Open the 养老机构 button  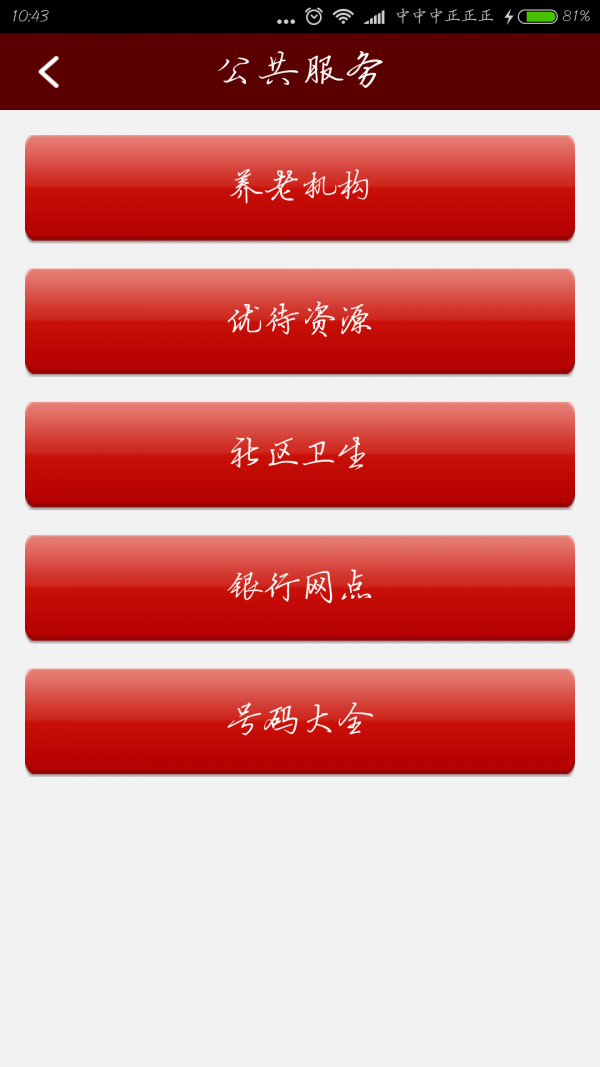300,187
